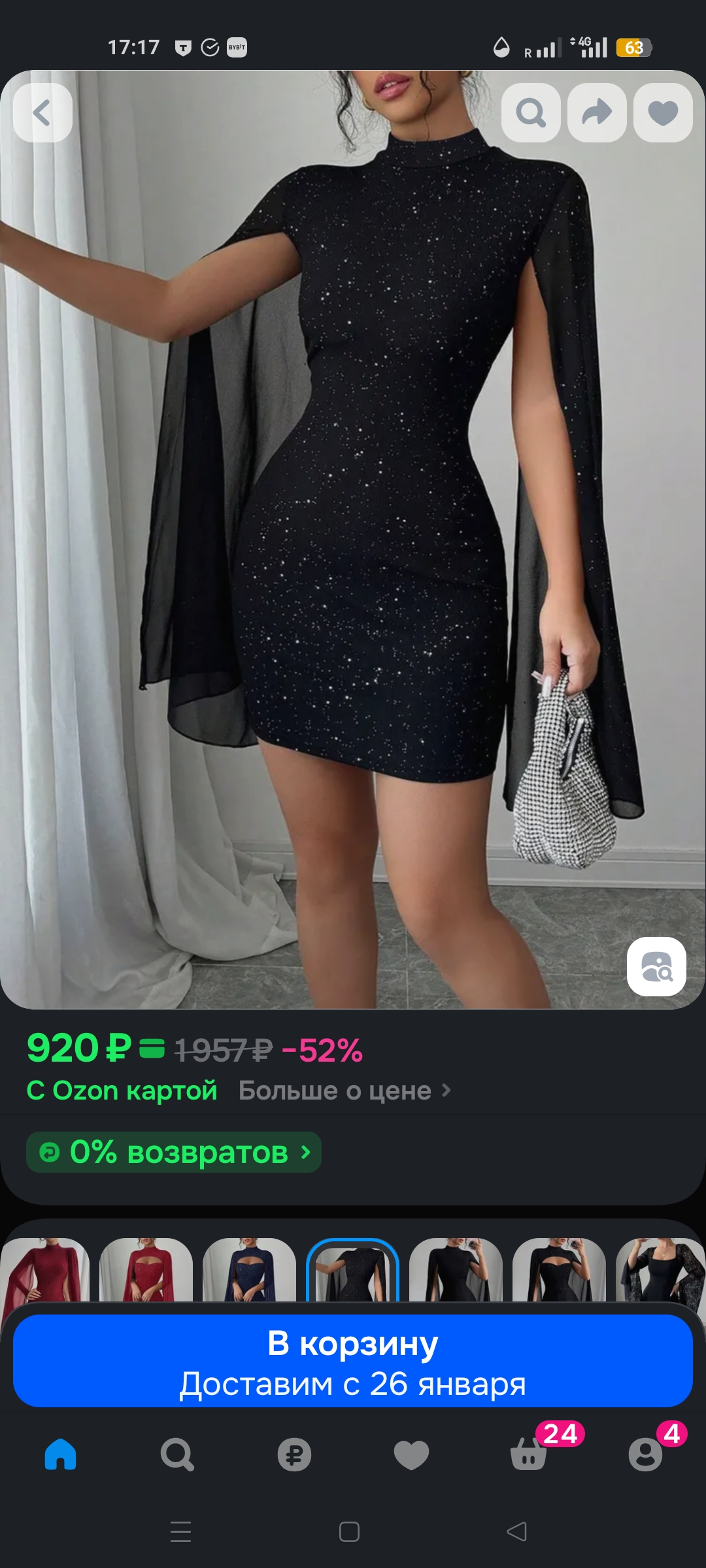The width and height of the screenshot is (706, 1568).
Task: Switch to the home tab
Action: click(61, 1454)
